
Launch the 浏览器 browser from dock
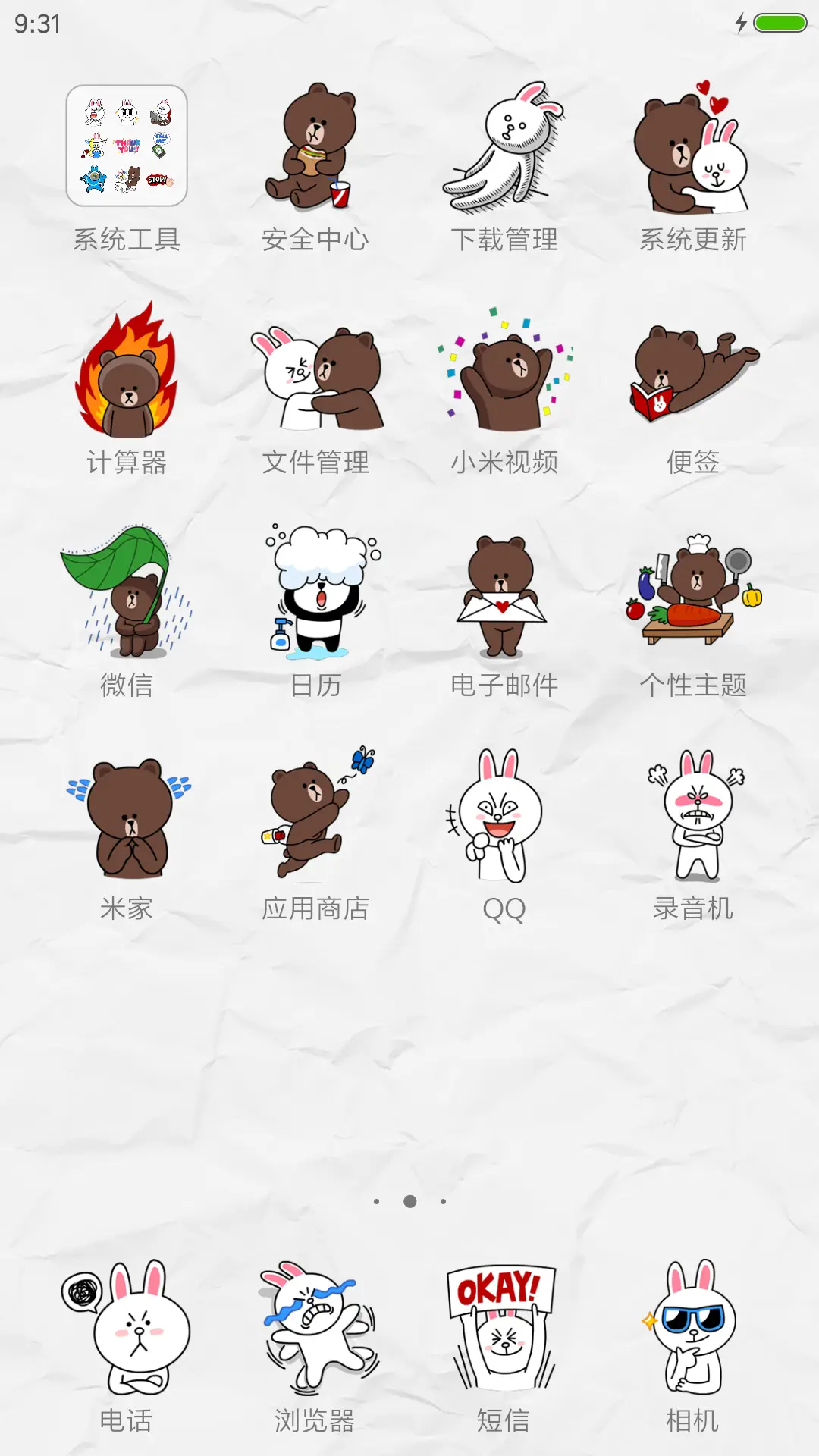[315, 1335]
